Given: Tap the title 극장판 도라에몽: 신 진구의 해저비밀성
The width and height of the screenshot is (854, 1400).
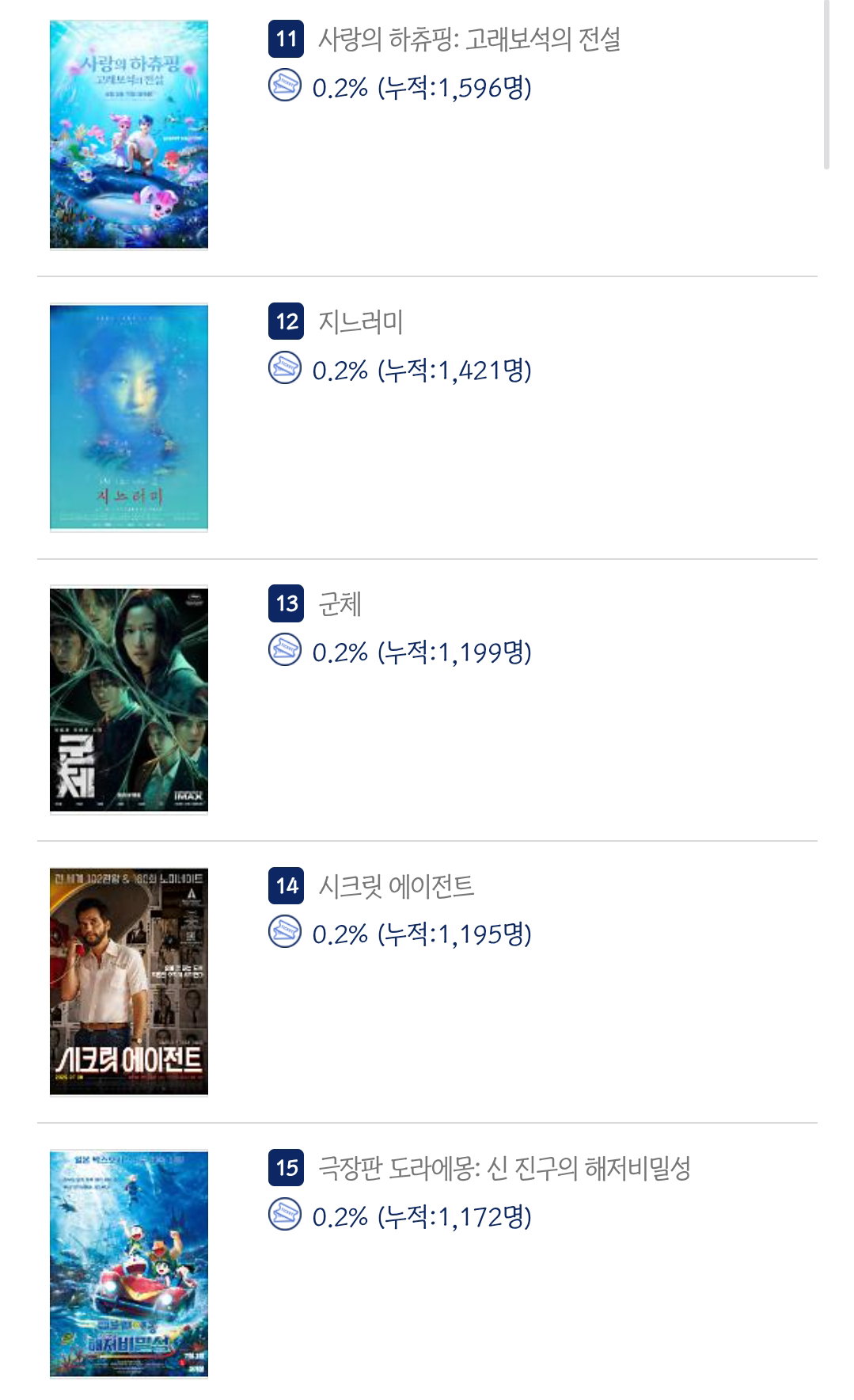Looking at the screenshot, I should click(x=505, y=1168).
